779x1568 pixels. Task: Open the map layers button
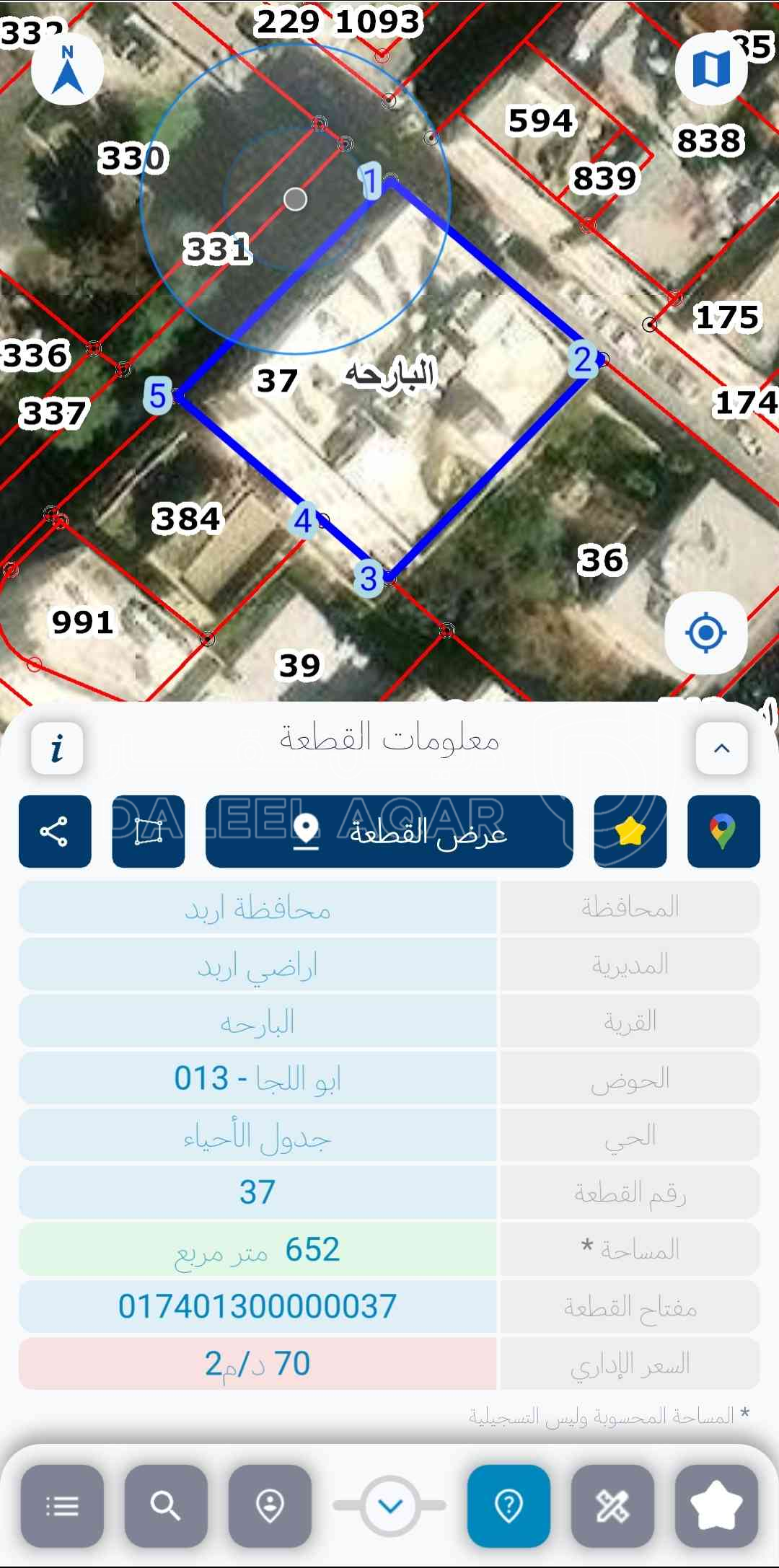[x=710, y=69]
